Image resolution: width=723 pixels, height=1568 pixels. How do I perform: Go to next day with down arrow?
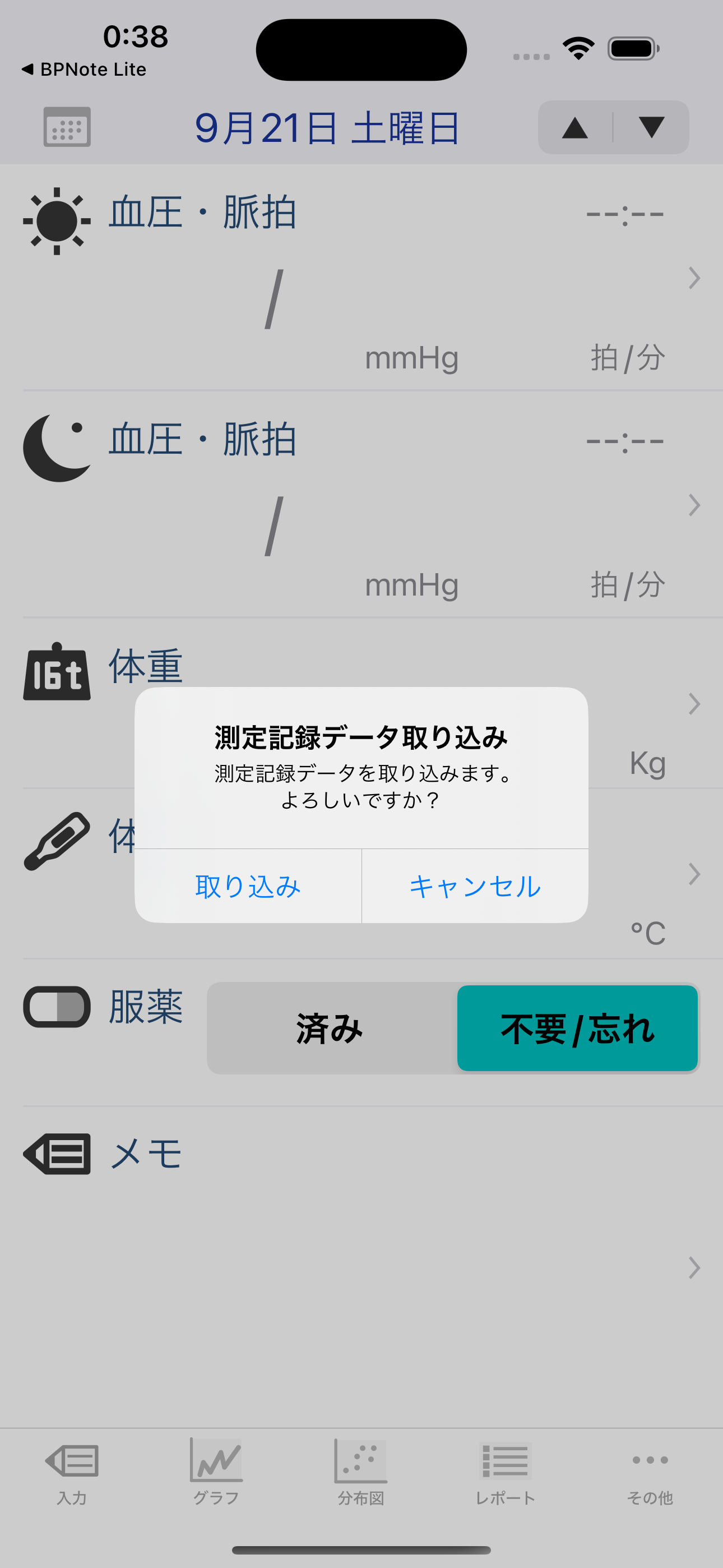point(651,128)
